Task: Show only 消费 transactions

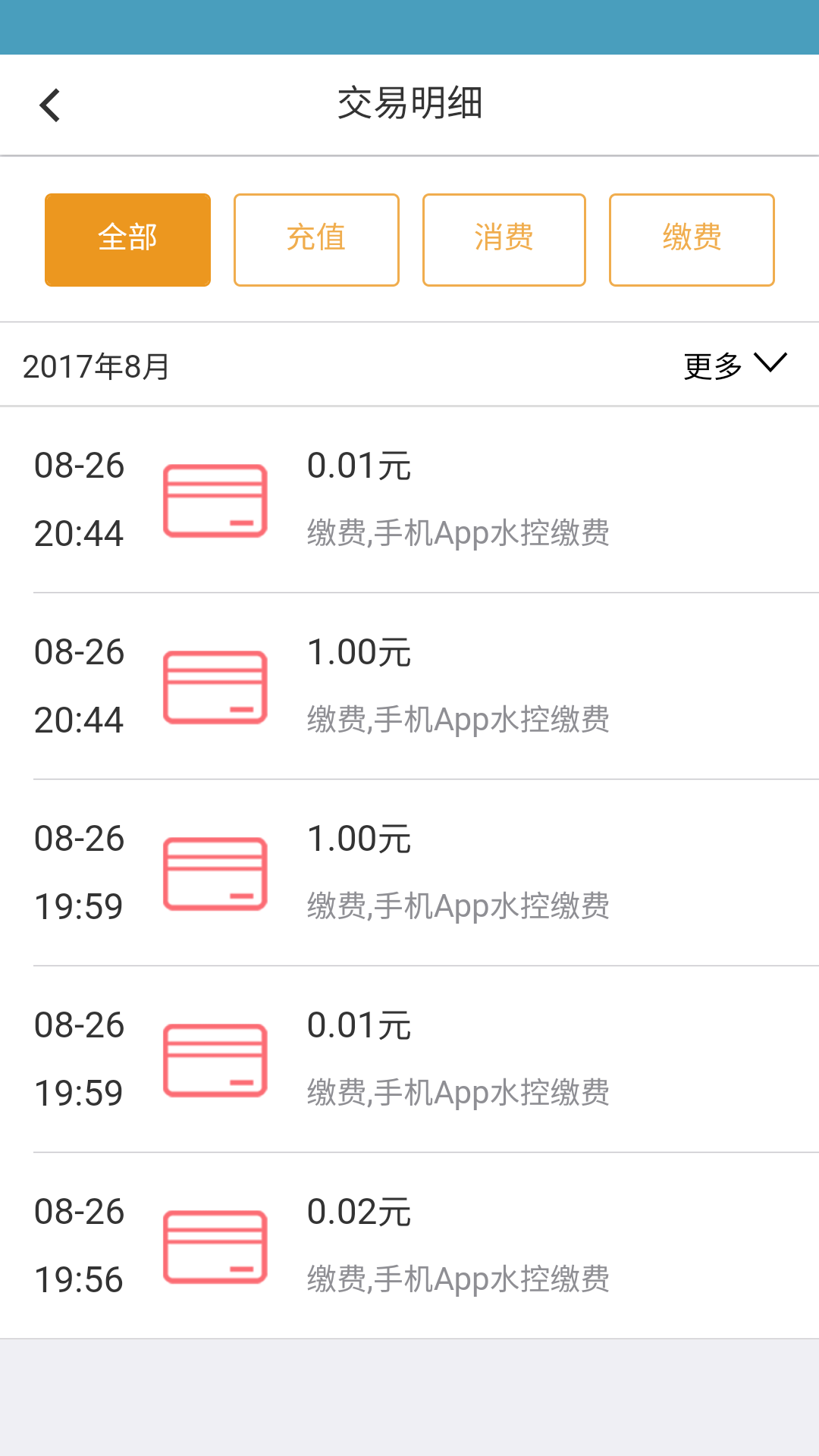Action: click(504, 240)
